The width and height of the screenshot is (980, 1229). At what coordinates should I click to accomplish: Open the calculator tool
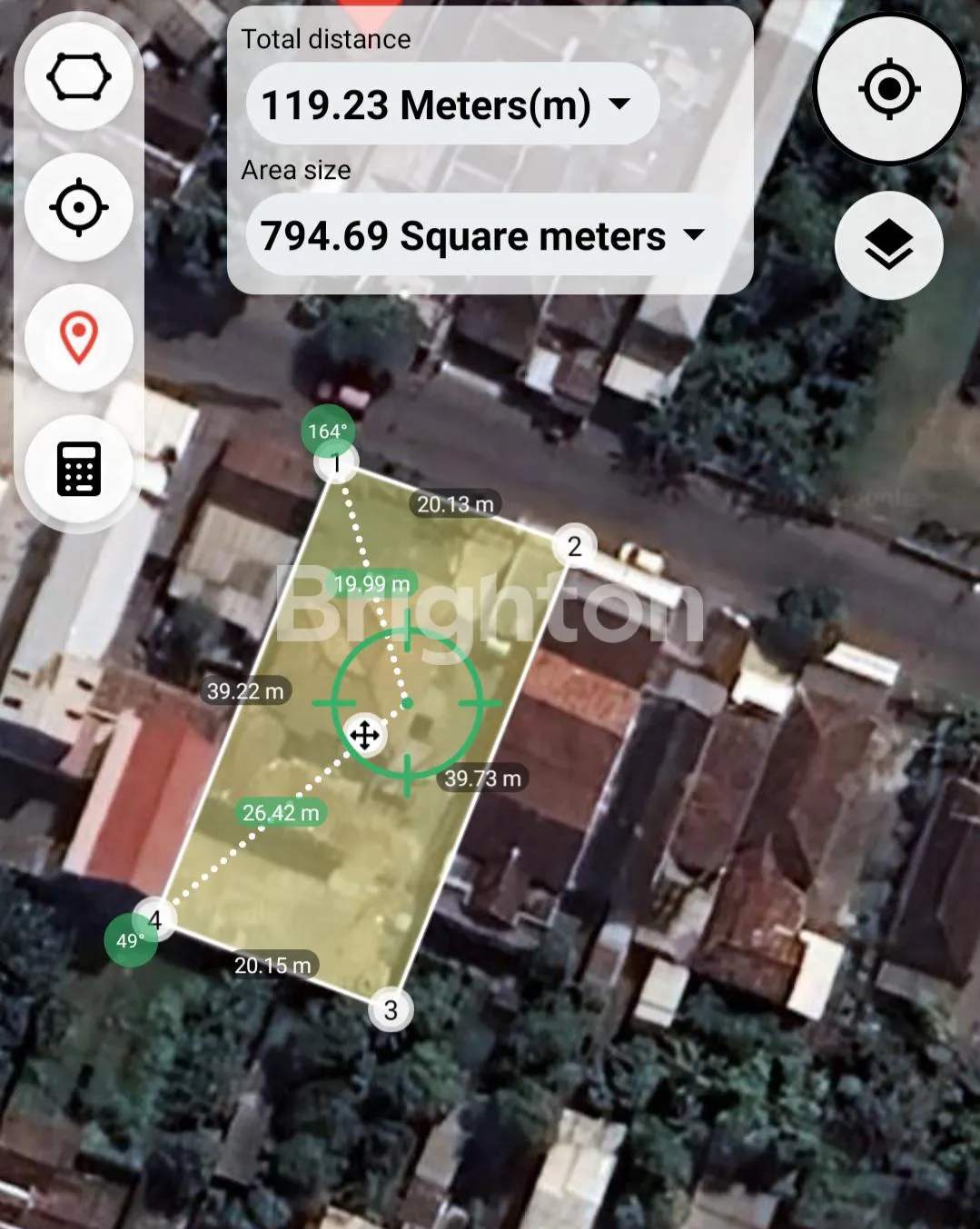(79, 469)
